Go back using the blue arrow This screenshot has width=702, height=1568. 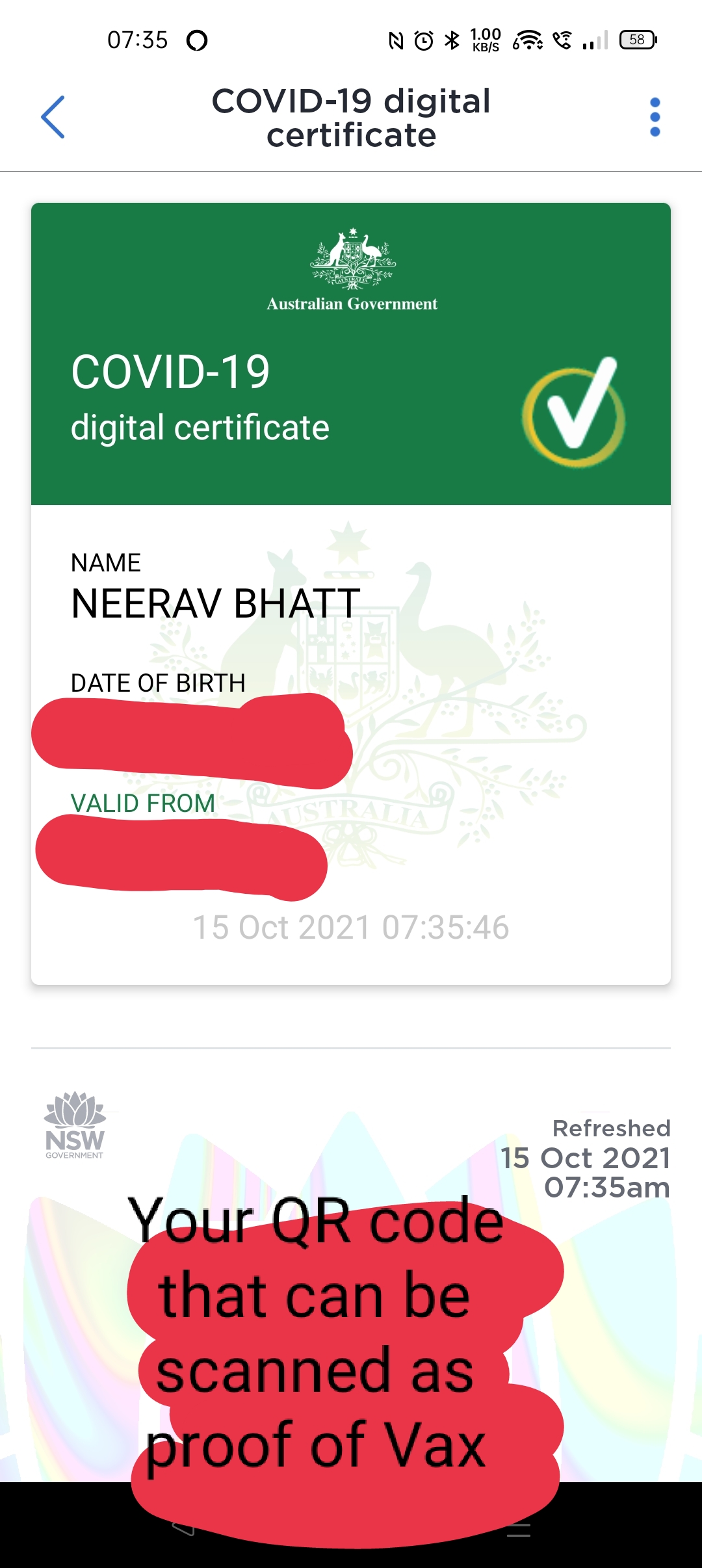(x=53, y=117)
